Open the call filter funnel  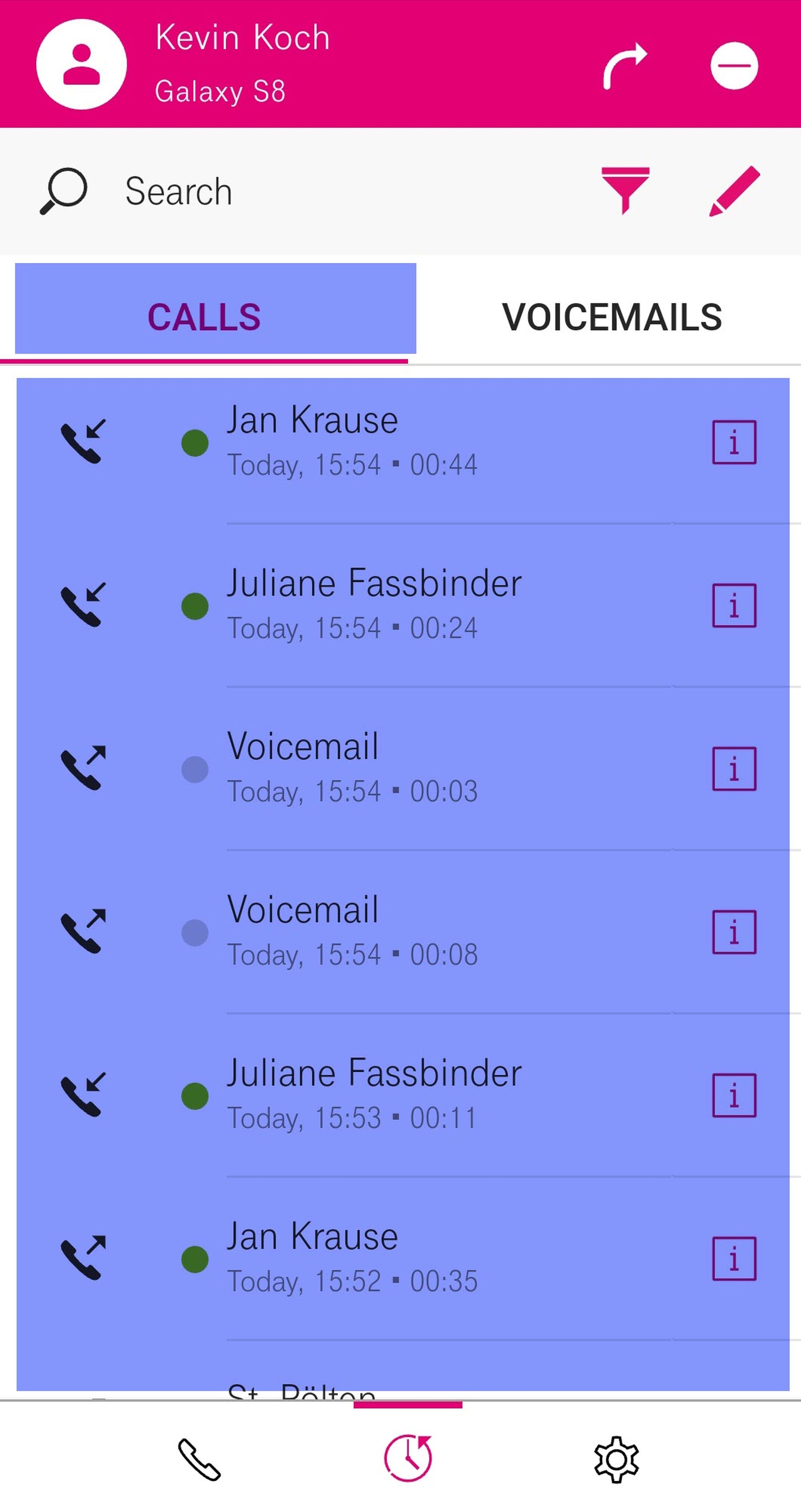pos(625,190)
